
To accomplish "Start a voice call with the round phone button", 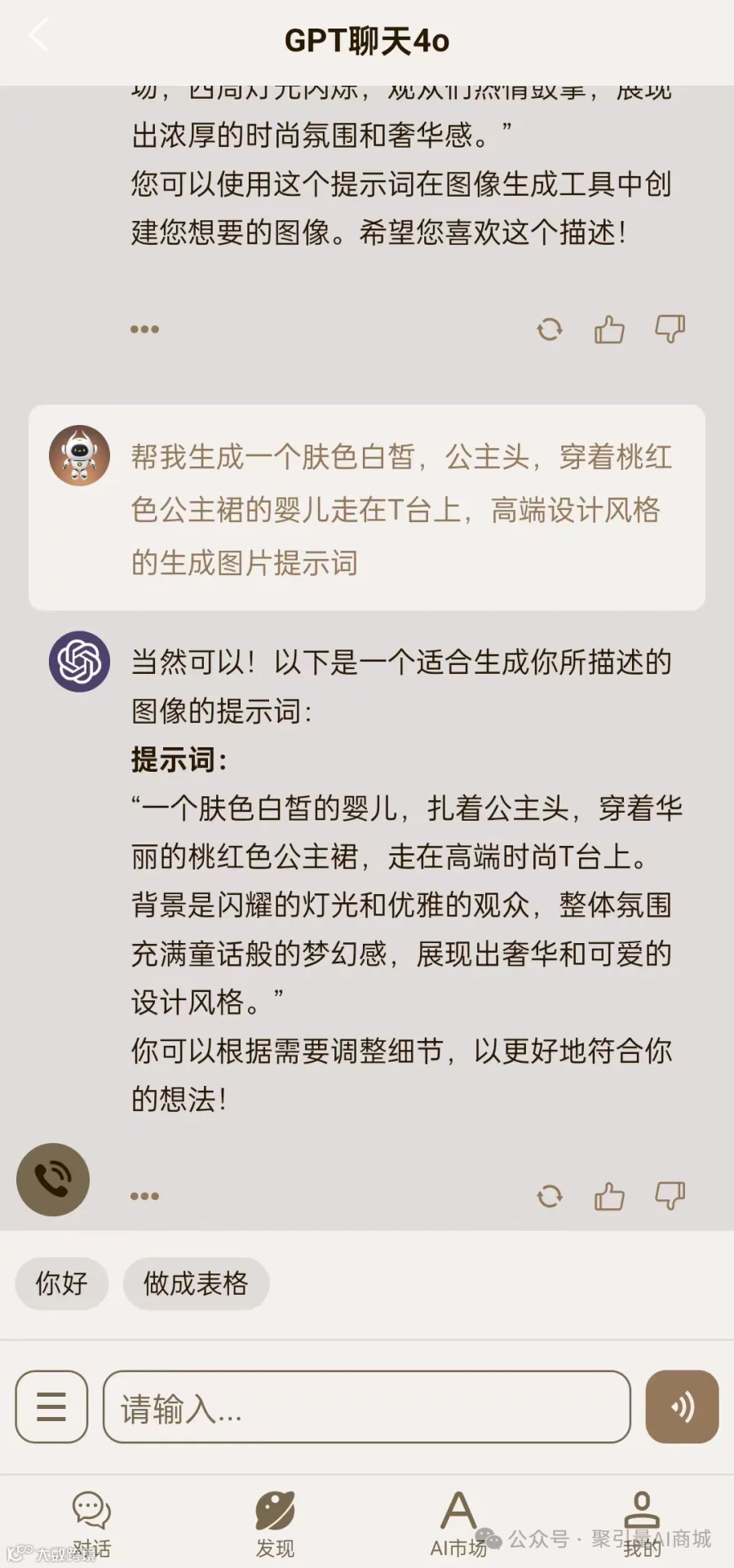I will [x=53, y=1180].
